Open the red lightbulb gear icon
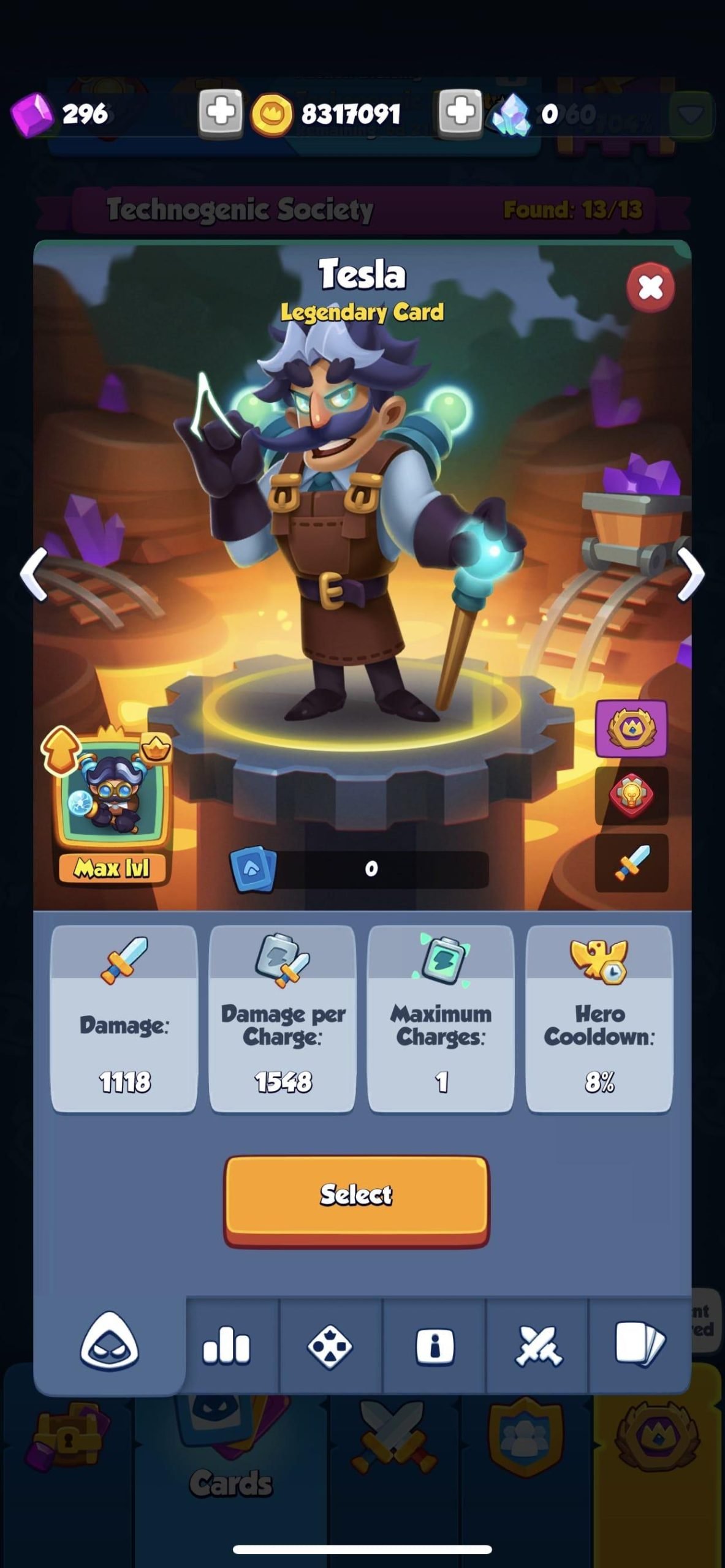 pyautogui.click(x=631, y=795)
